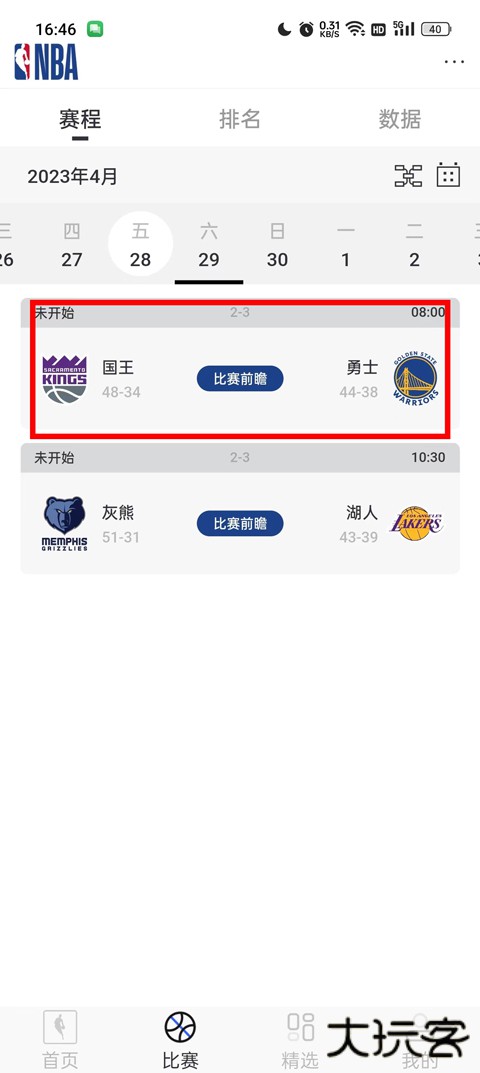Viewport: 480px width, 1073px height.
Task: Open the calendar date picker
Action: tap(449, 176)
